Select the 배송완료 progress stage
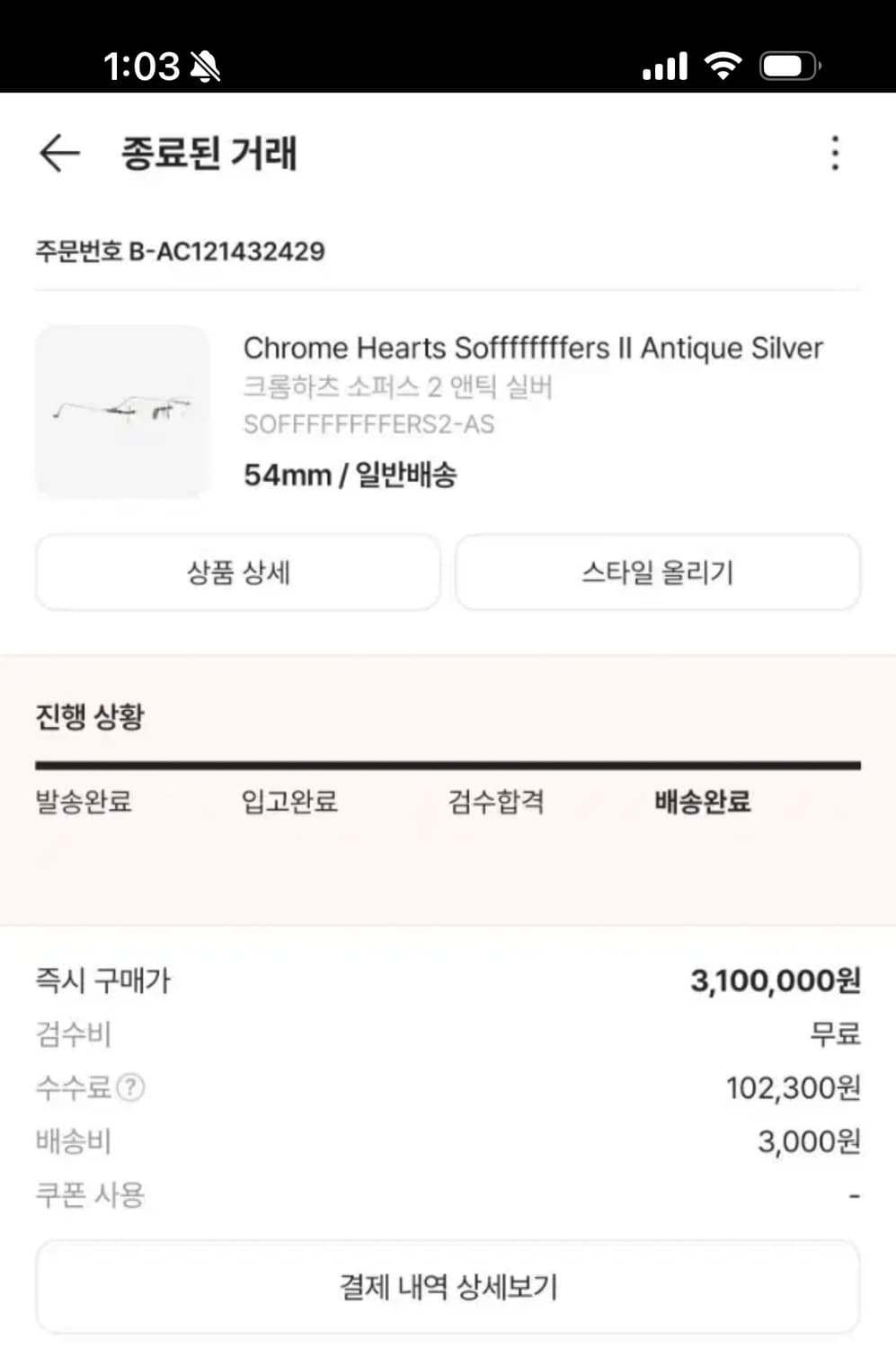Image resolution: width=896 pixels, height=1348 pixels. pyautogui.click(x=702, y=804)
